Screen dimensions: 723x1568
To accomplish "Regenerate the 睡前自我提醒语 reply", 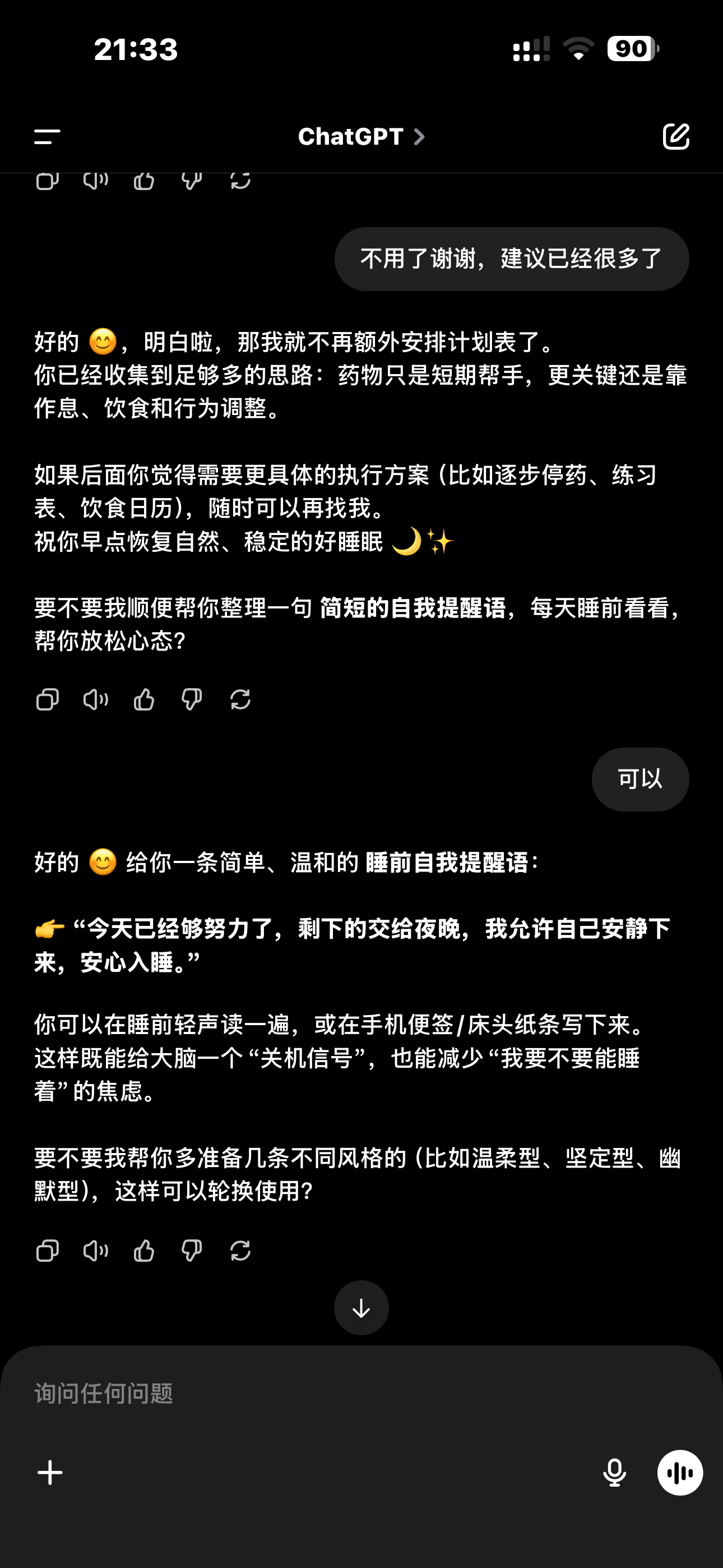I will coord(240,1251).
